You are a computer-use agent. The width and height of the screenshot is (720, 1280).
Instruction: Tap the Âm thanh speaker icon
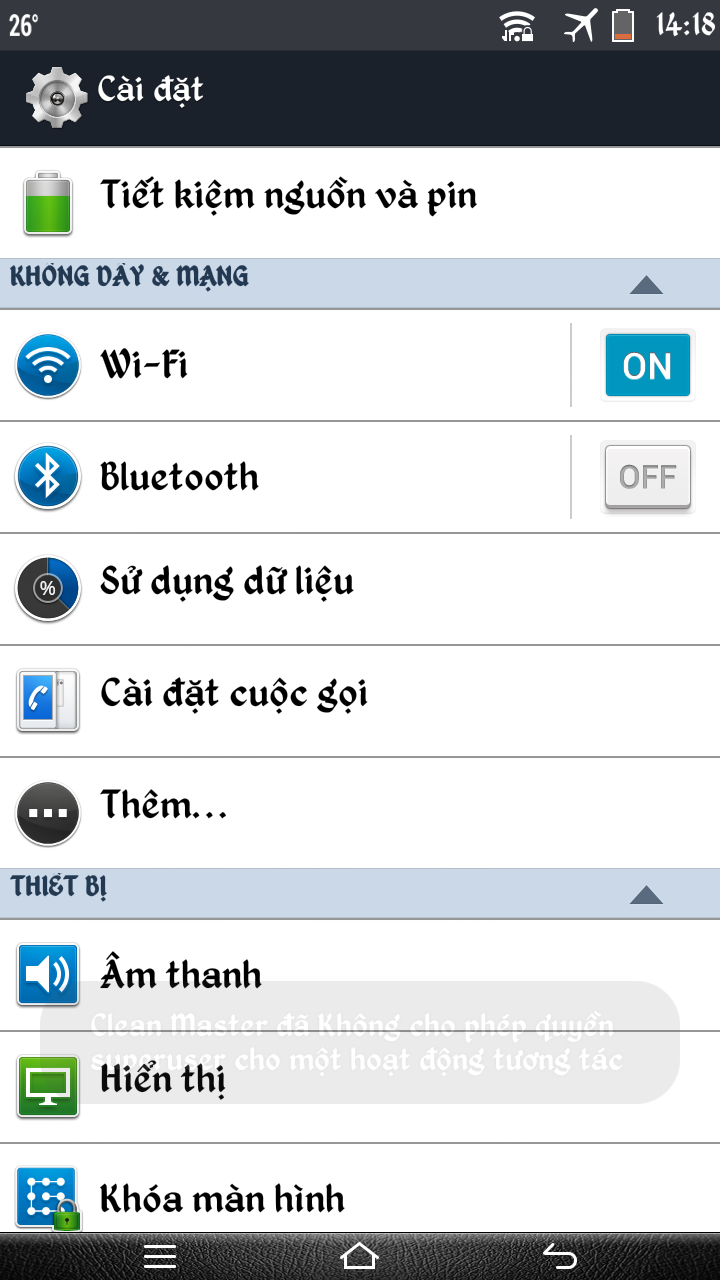(47, 974)
